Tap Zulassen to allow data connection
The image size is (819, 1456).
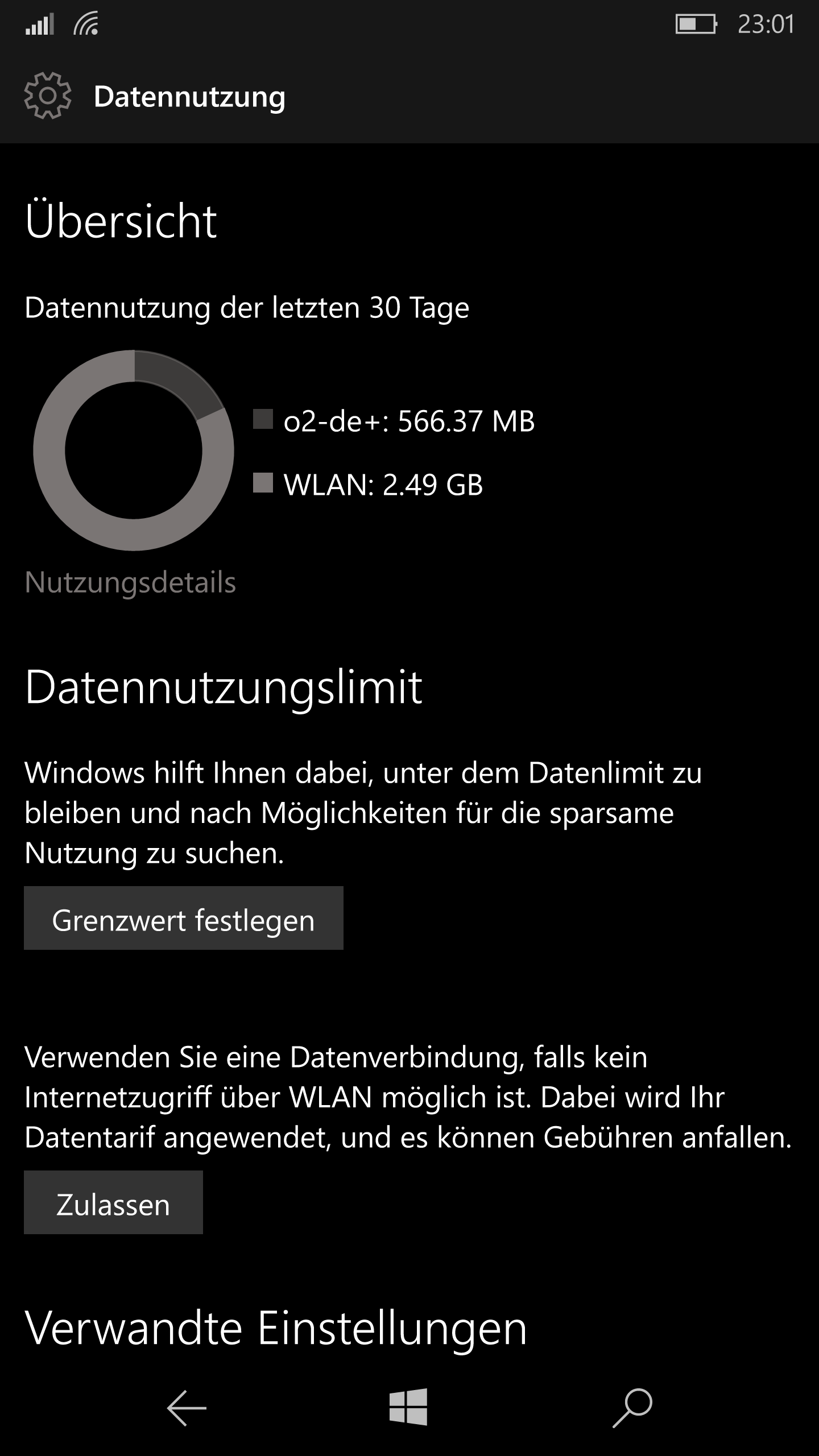click(x=113, y=1202)
